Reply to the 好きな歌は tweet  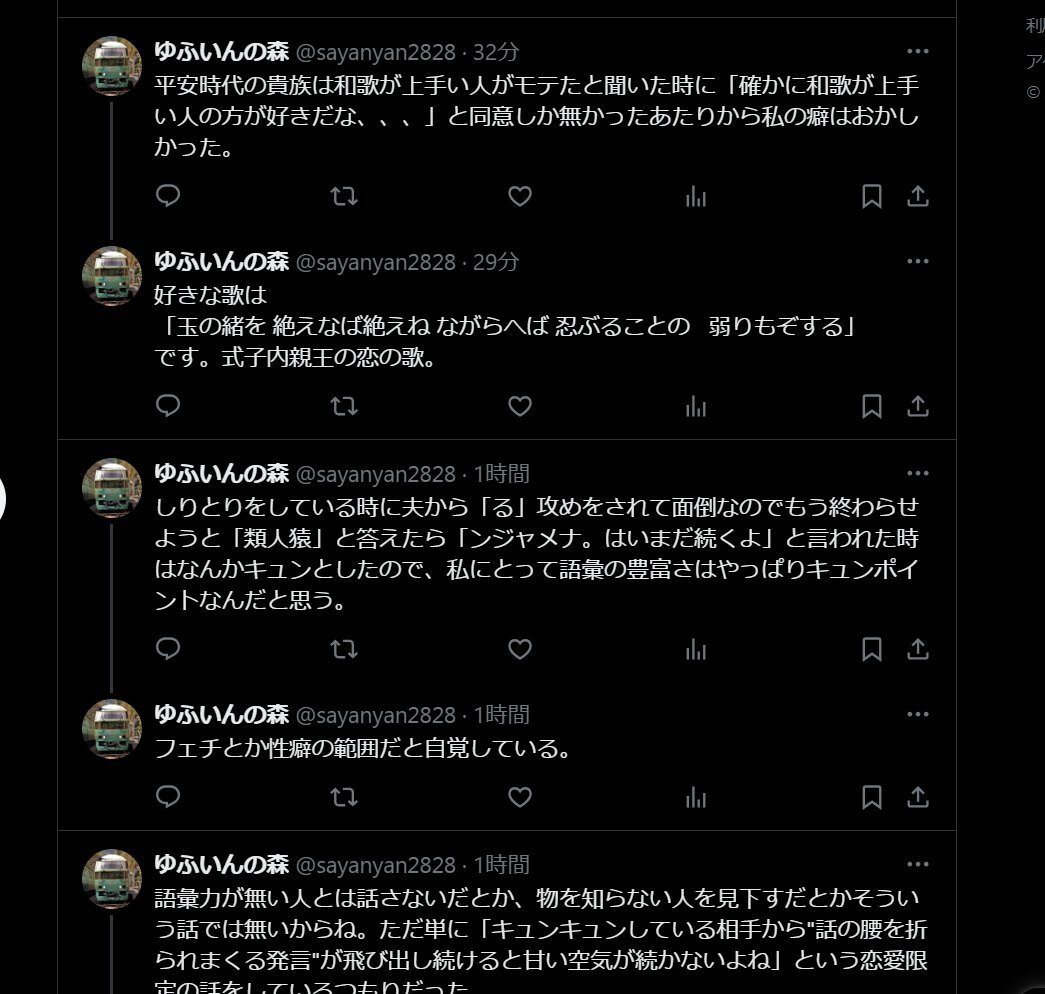(x=168, y=406)
